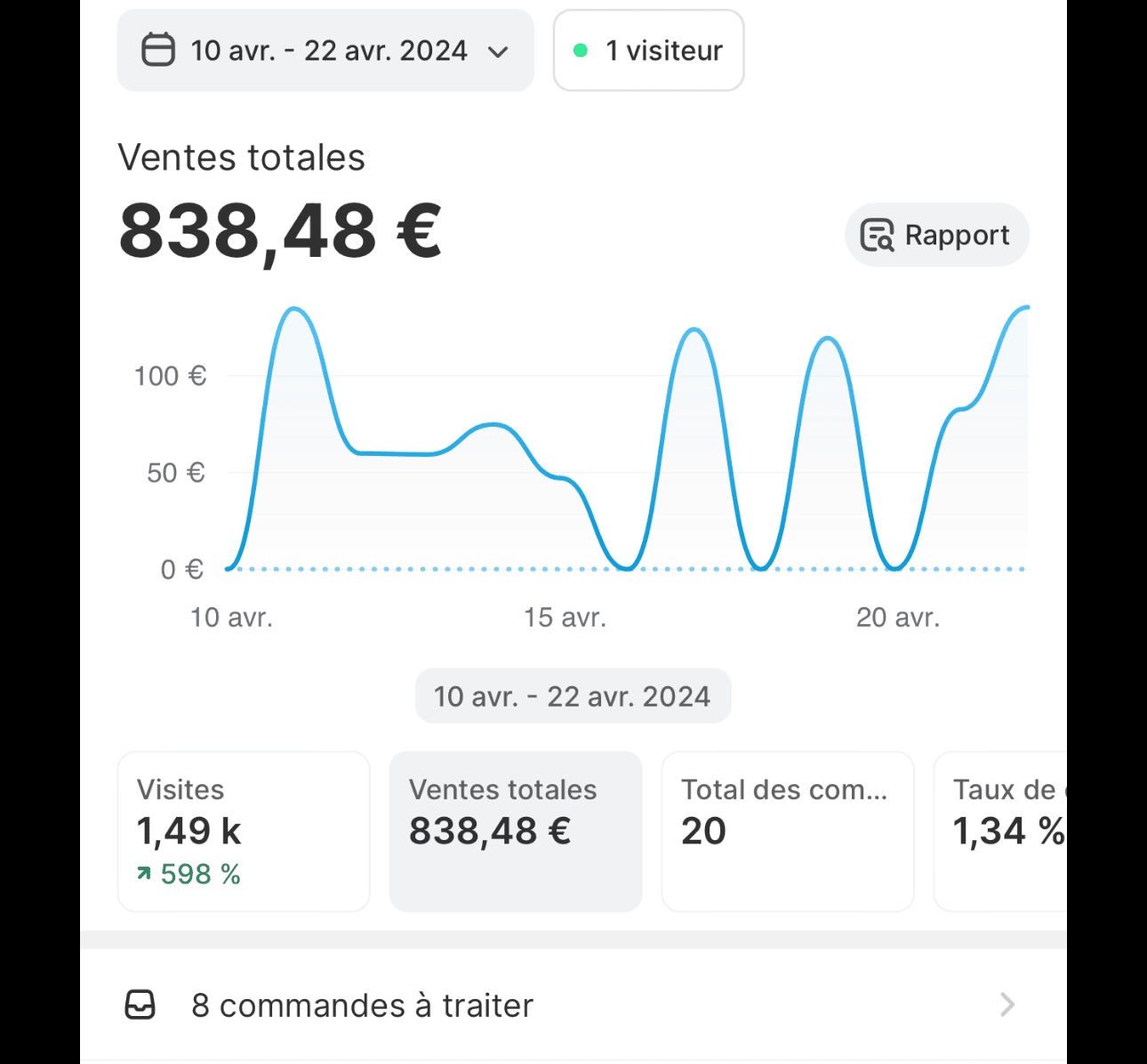
Task: Select the Ventes totales metric card
Action: [516, 831]
